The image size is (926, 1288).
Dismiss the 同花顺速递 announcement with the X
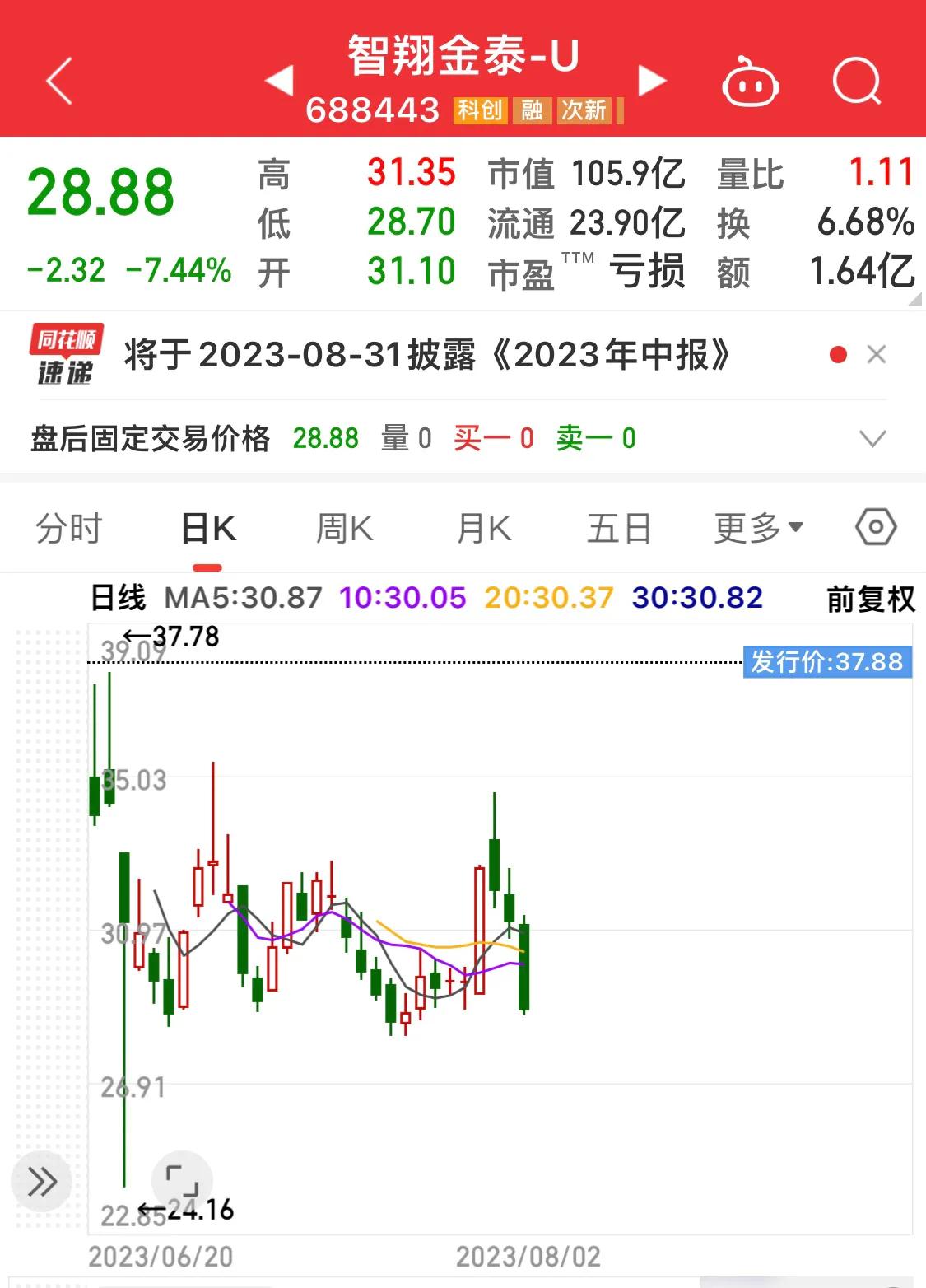pos(877,353)
